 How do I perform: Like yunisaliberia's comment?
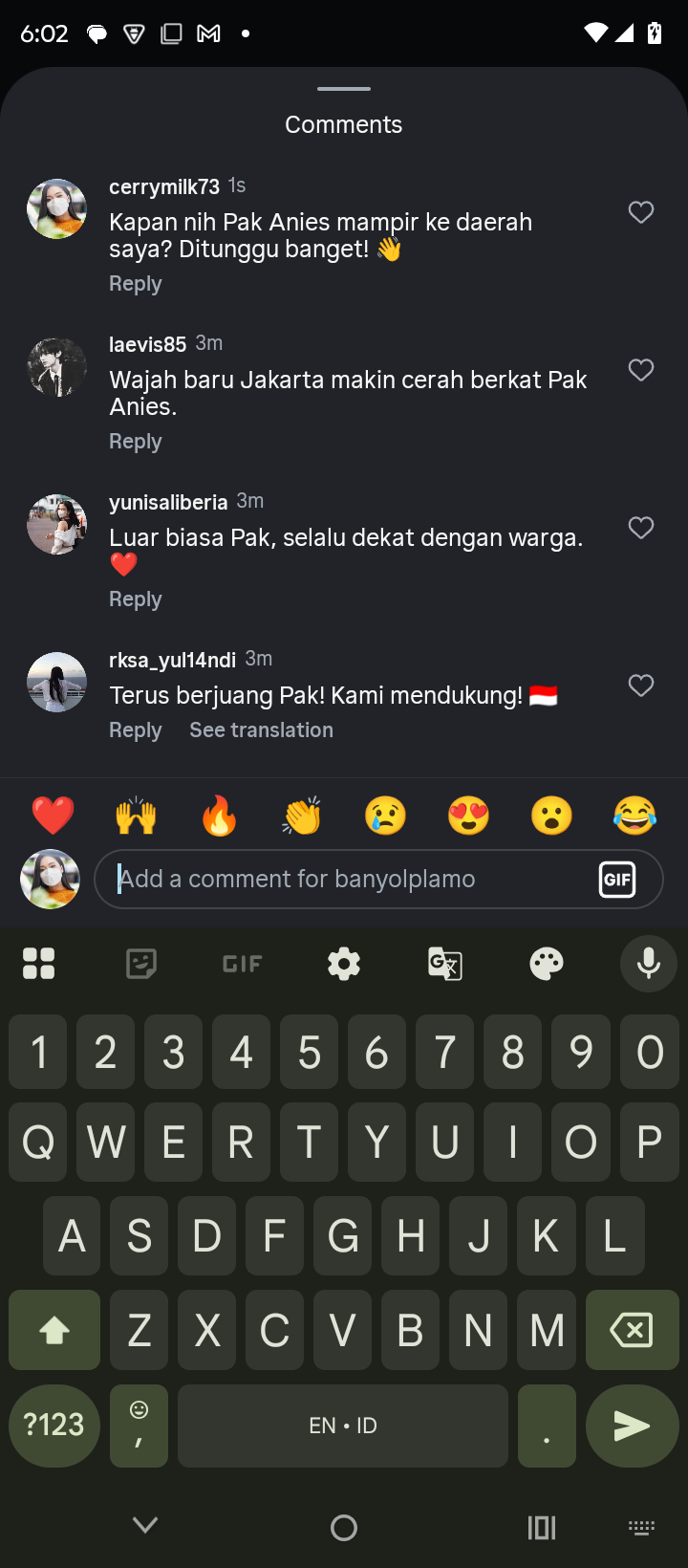(x=641, y=528)
